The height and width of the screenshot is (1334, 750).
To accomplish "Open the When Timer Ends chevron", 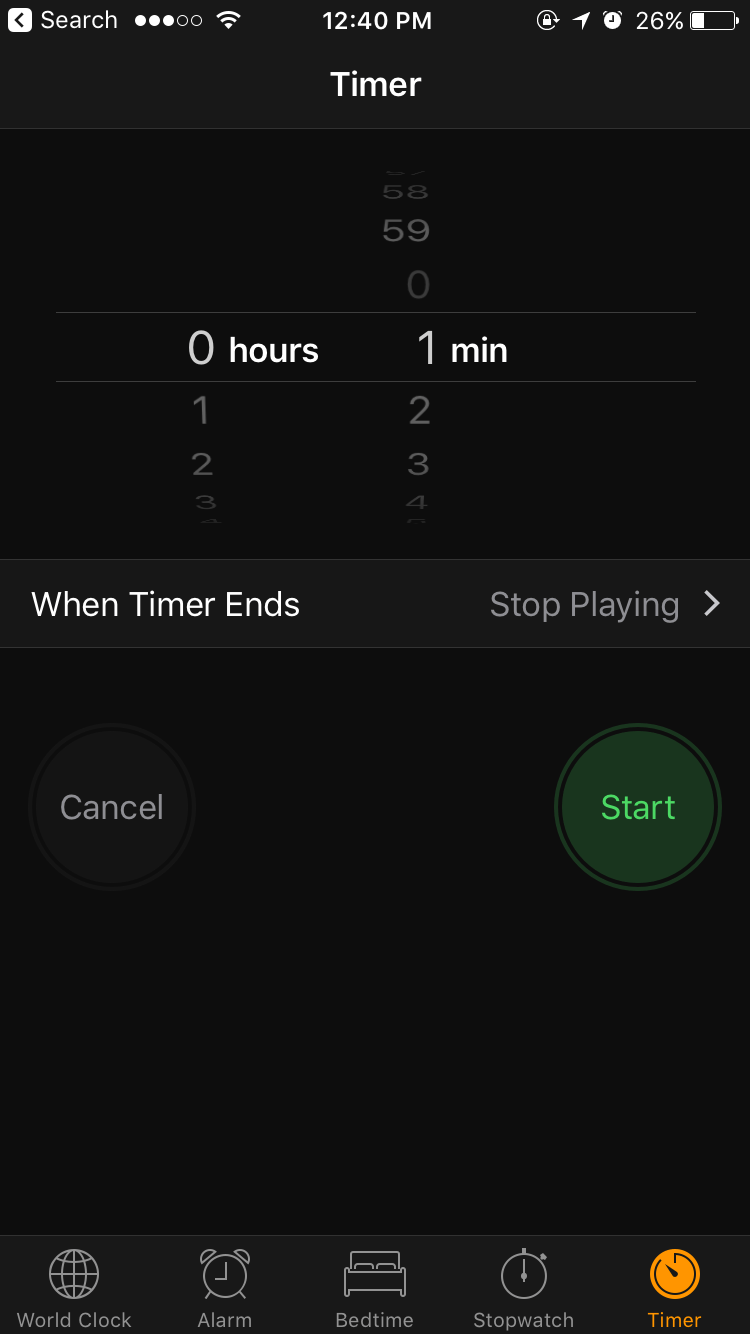I will coord(712,603).
